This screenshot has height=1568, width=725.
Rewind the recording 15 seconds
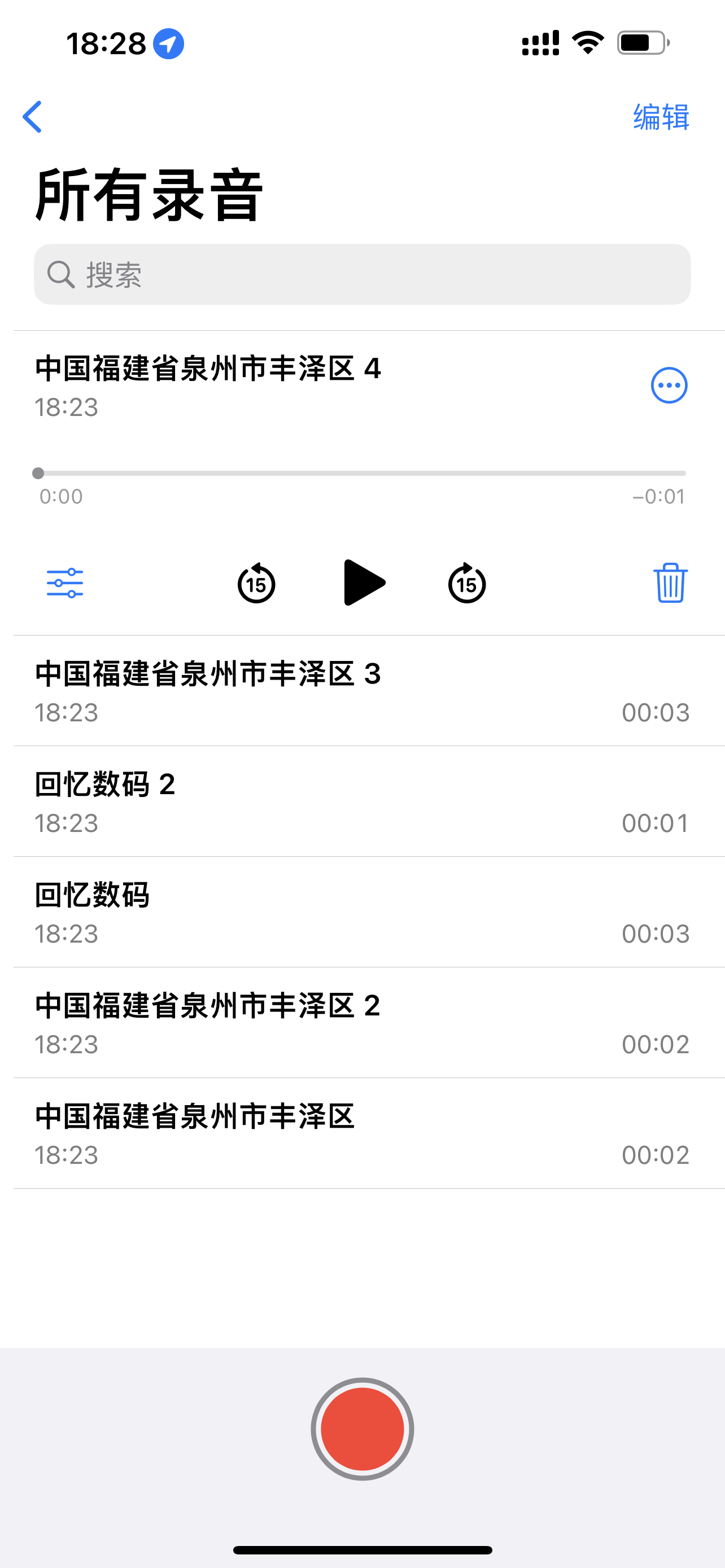tap(256, 583)
